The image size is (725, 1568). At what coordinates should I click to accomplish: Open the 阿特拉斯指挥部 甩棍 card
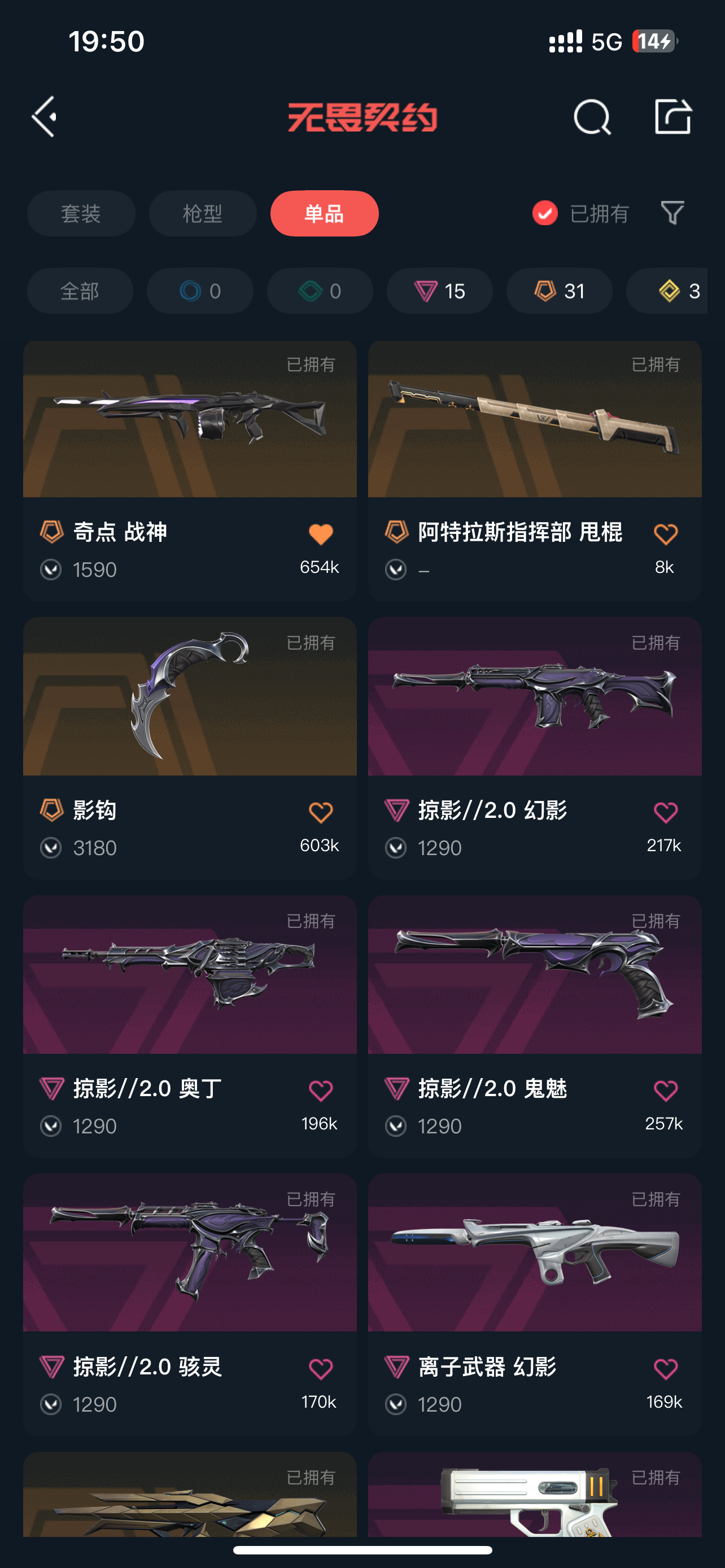(x=535, y=471)
